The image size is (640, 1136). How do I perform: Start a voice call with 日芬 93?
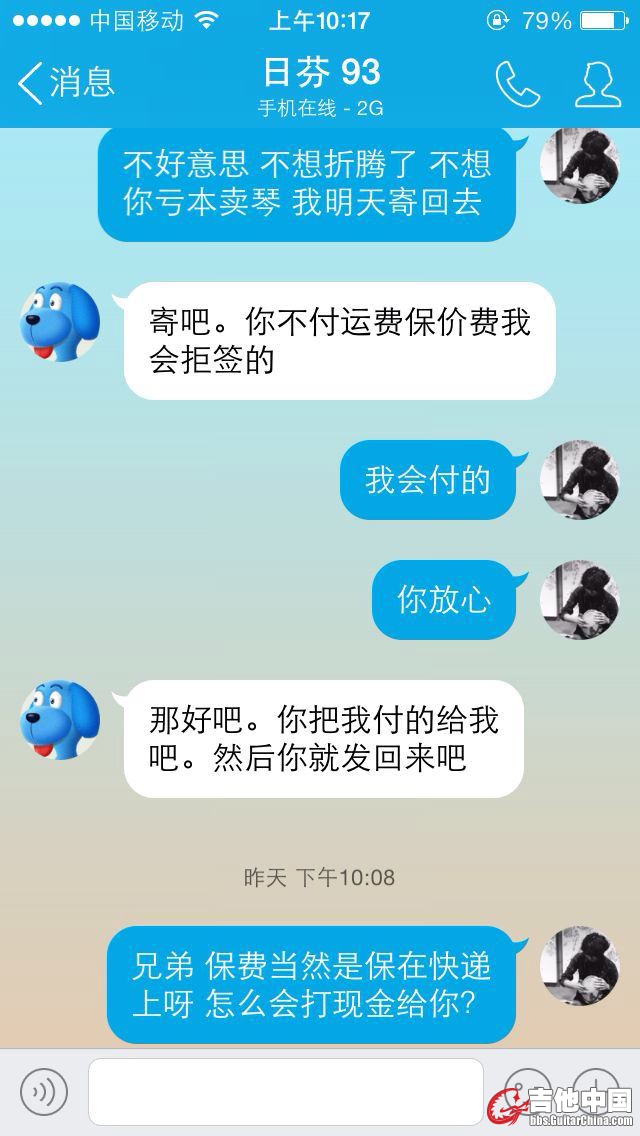517,85
